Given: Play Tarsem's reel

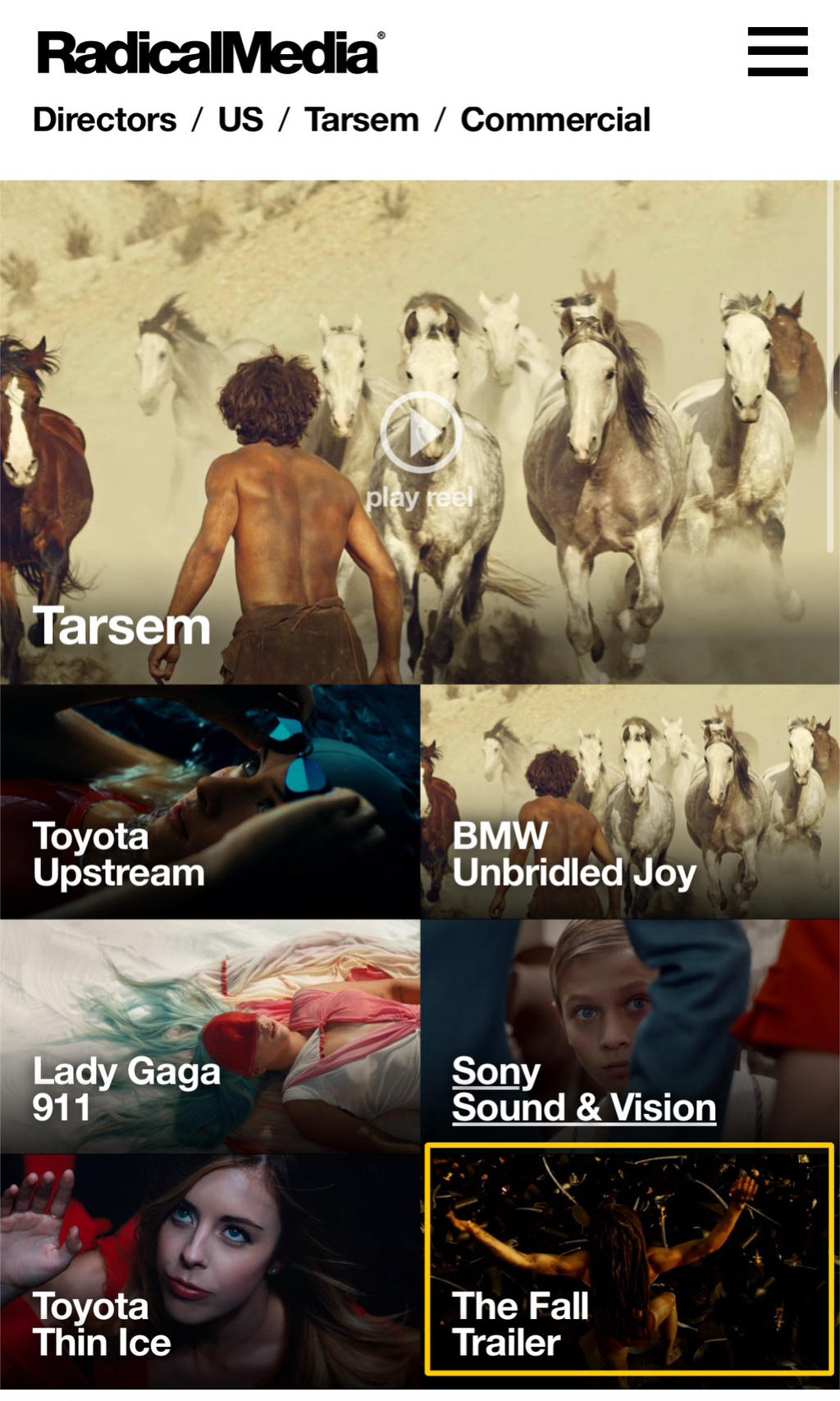Looking at the screenshot, I should pos(420,433).
